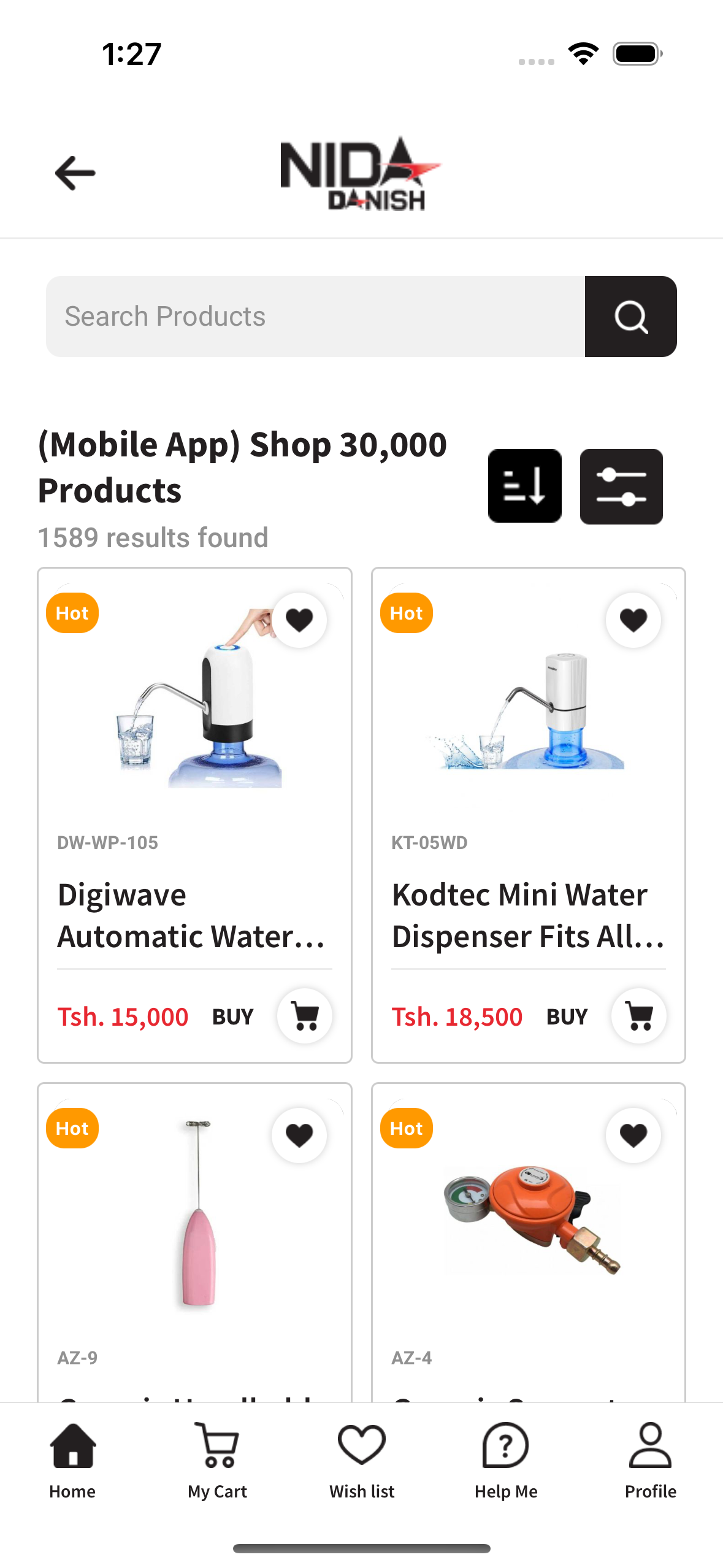Heart the AZ-4 gas regulator item
The height and width of the screenshot is (1568, 723).
(633, 1135)
